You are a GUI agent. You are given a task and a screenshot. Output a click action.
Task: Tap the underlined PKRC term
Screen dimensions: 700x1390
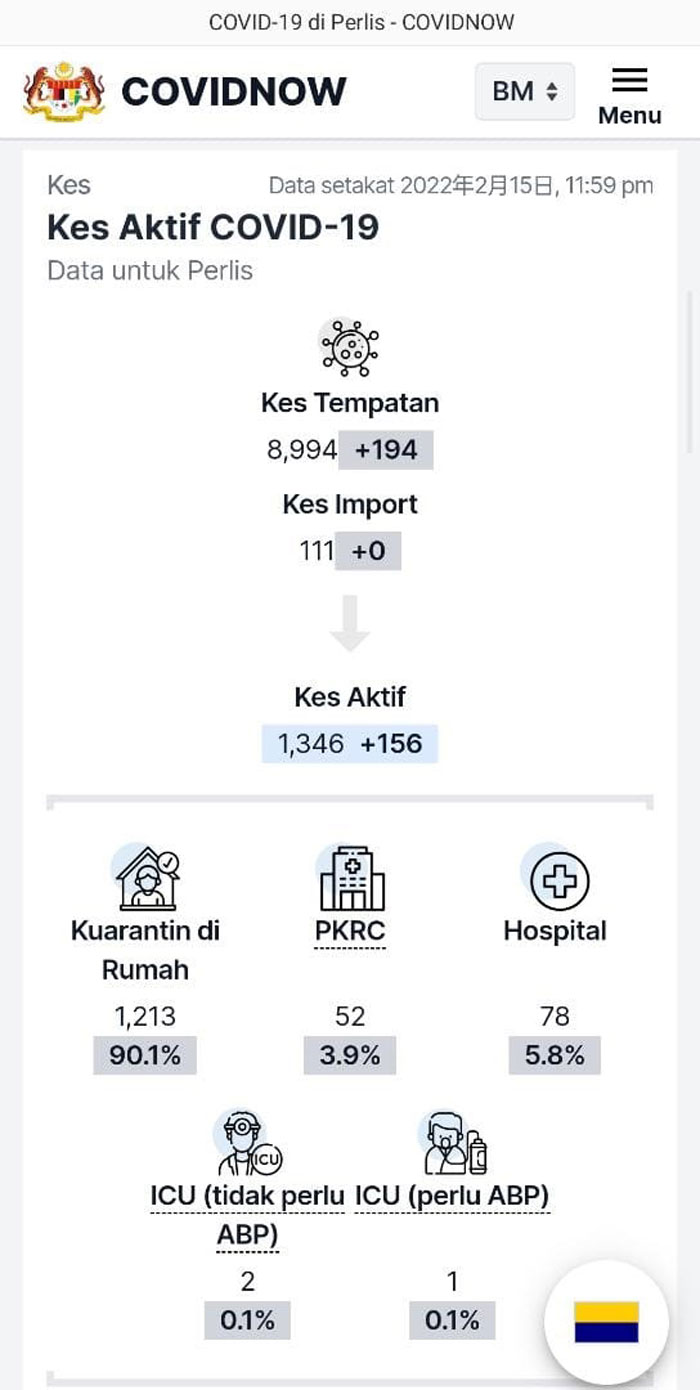tap(350, 931)
